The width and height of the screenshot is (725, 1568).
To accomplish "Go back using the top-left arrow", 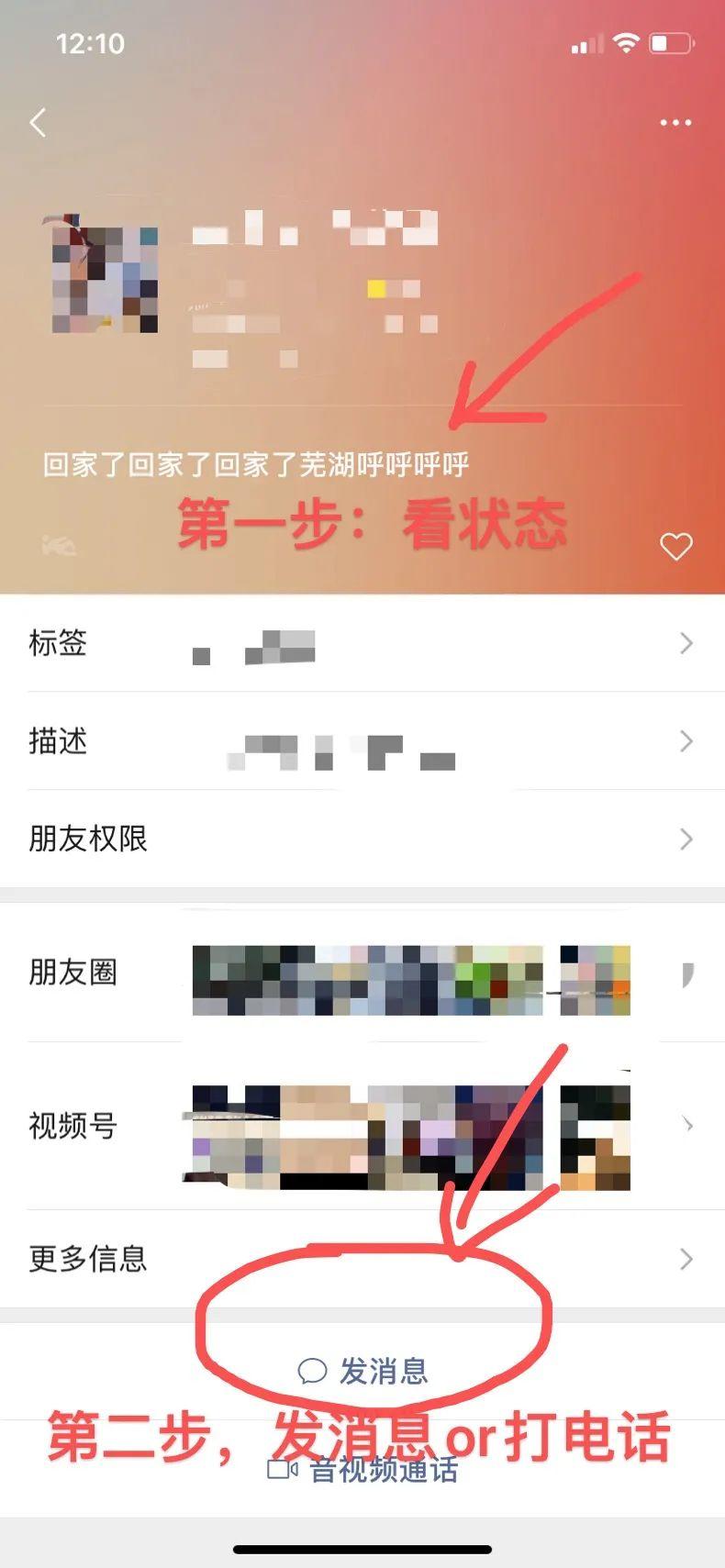I will (x=38, y=122).
